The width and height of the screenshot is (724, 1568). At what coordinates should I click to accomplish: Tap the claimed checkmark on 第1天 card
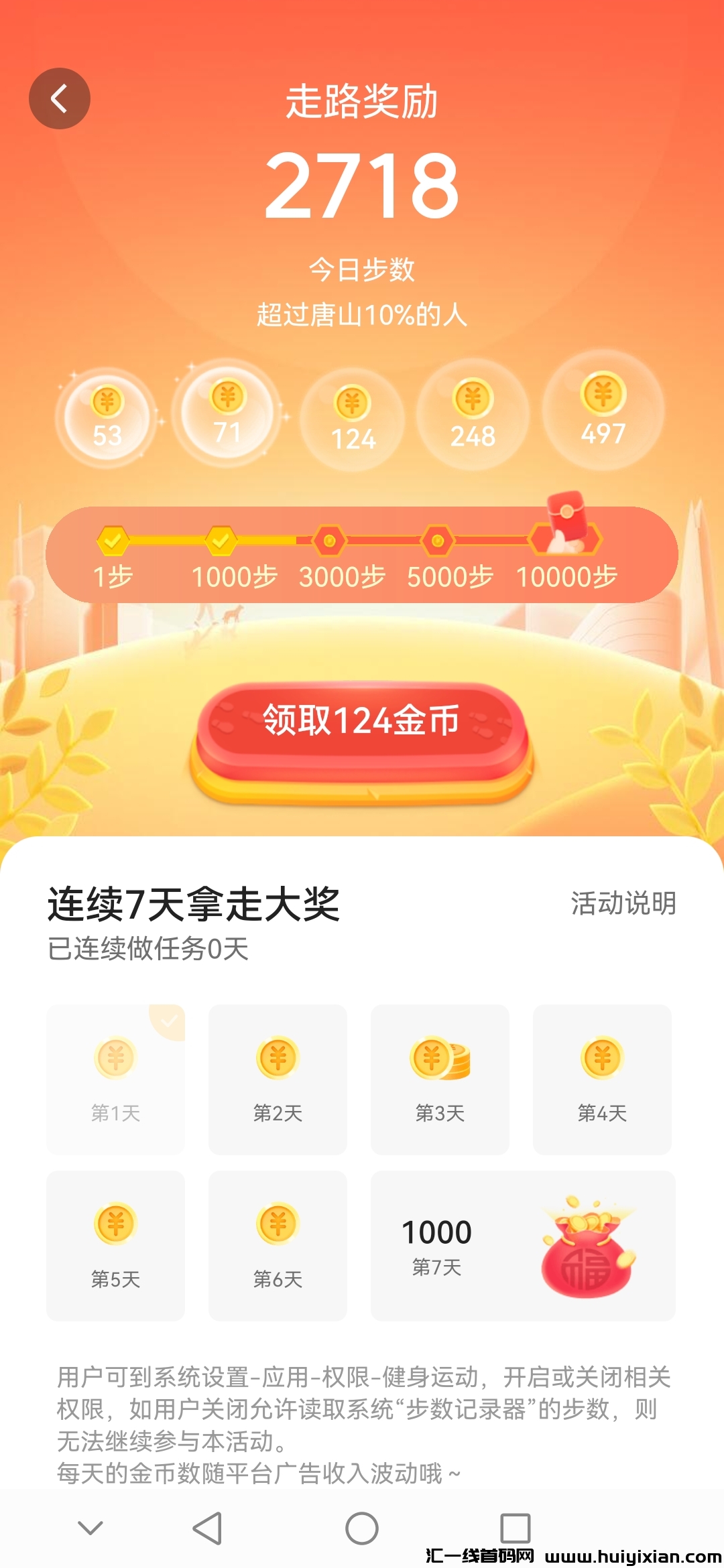(x=170, y=1020)
